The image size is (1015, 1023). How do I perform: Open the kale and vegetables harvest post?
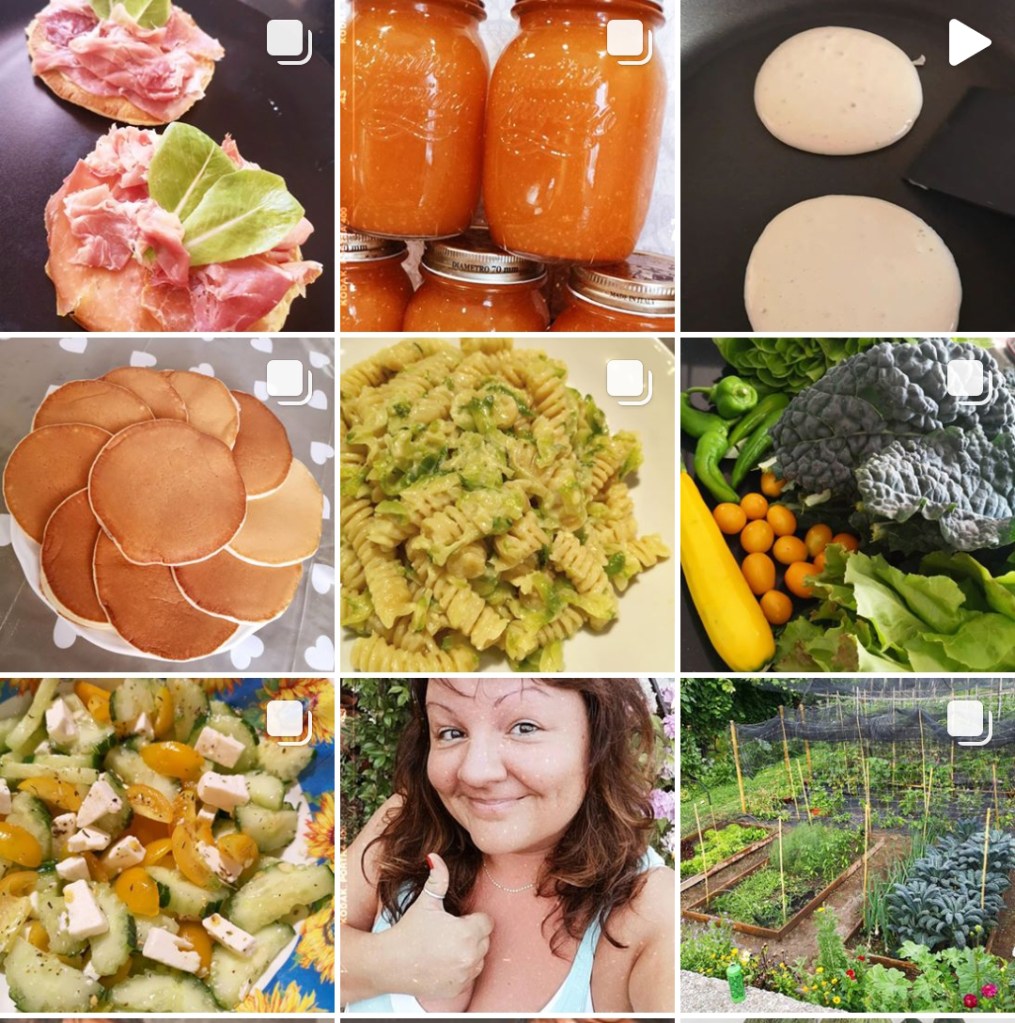point(847,505)
